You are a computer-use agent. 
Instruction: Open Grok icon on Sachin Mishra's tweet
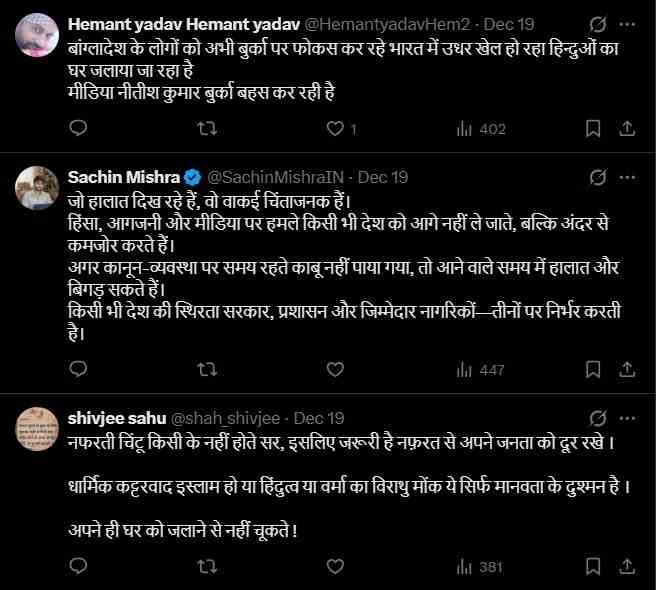click(x=599, y=177)
